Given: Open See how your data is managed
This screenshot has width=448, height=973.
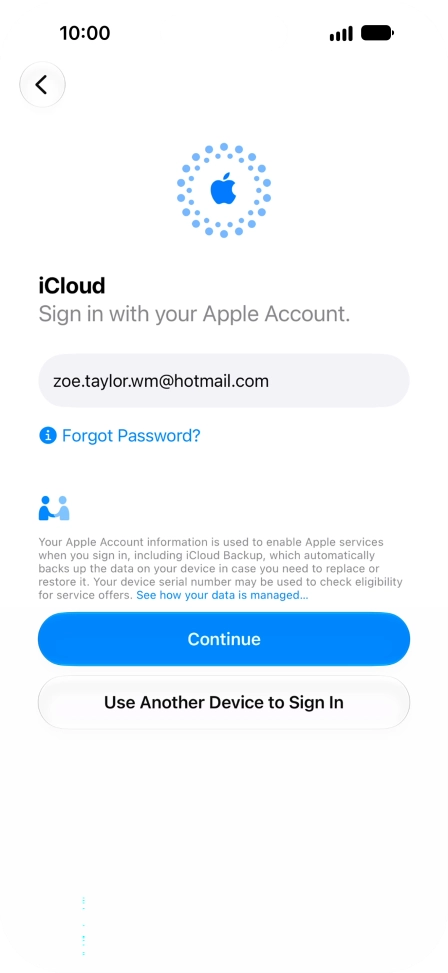Looking at the screenshot, I should 222,595.
